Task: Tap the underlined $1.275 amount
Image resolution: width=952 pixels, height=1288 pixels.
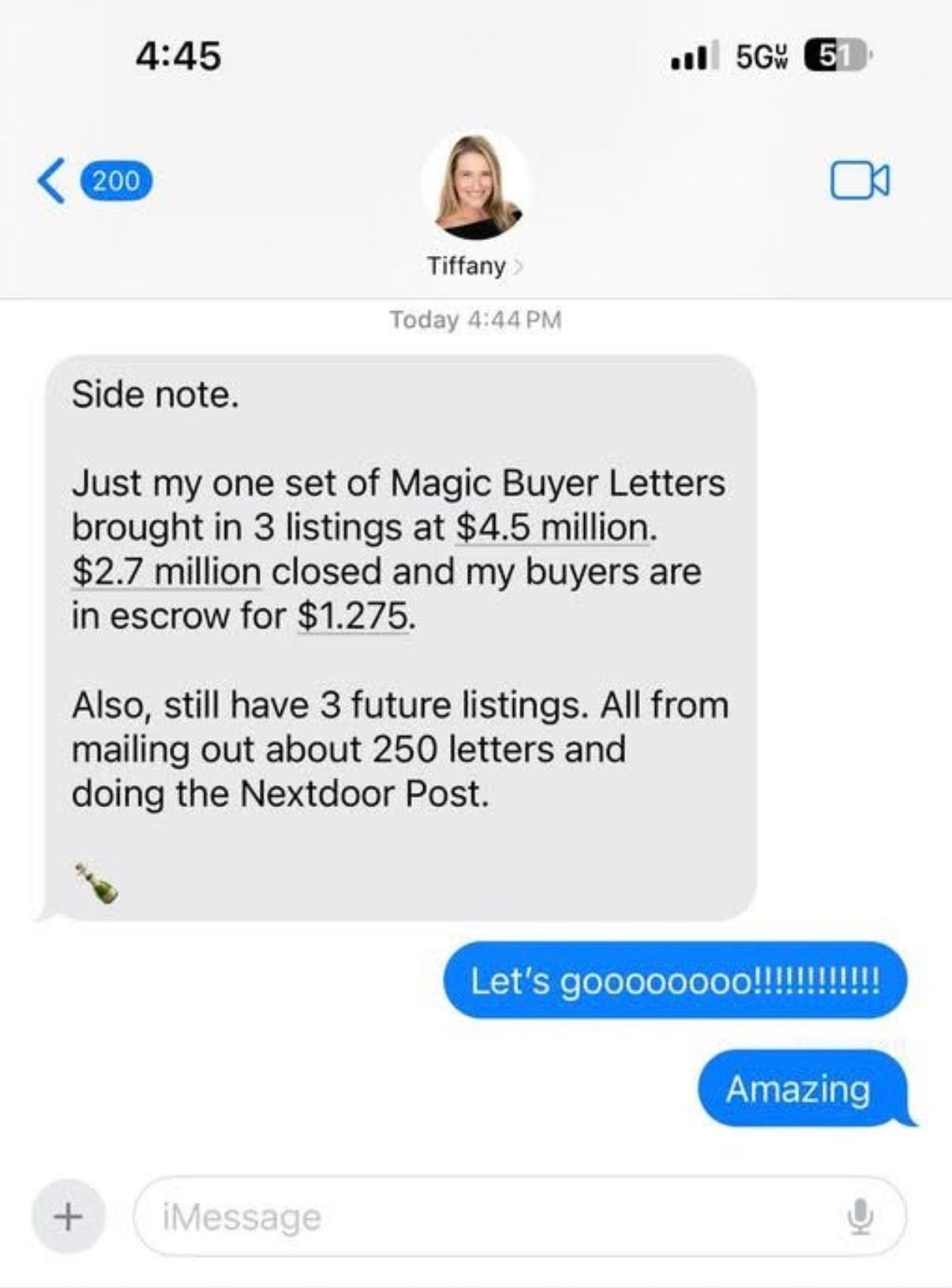Action: click(354, 616)
